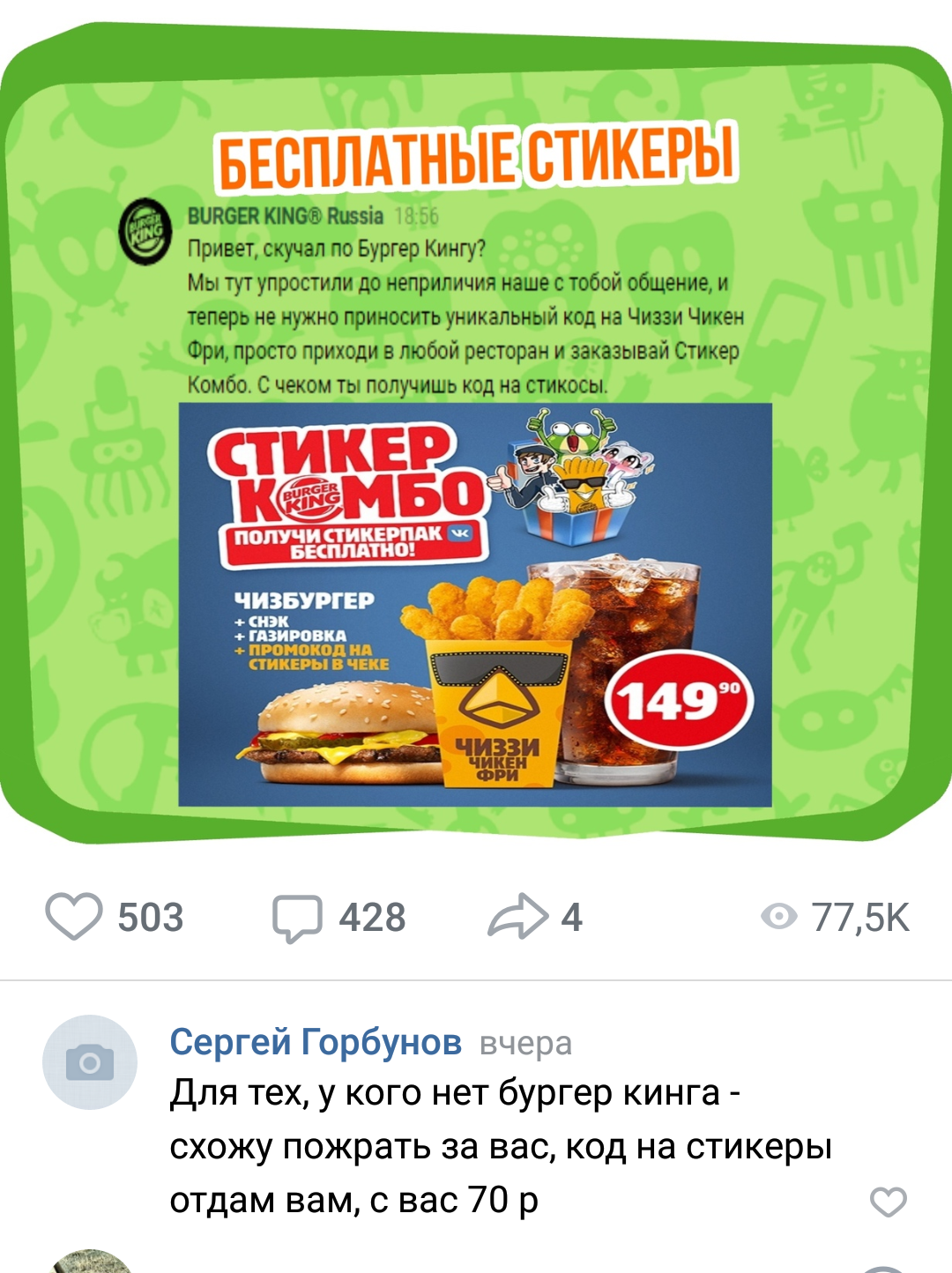This screenshot has width=952, height=1273.
Task: Share the post via arrow icon
Action: coord(517,917)
